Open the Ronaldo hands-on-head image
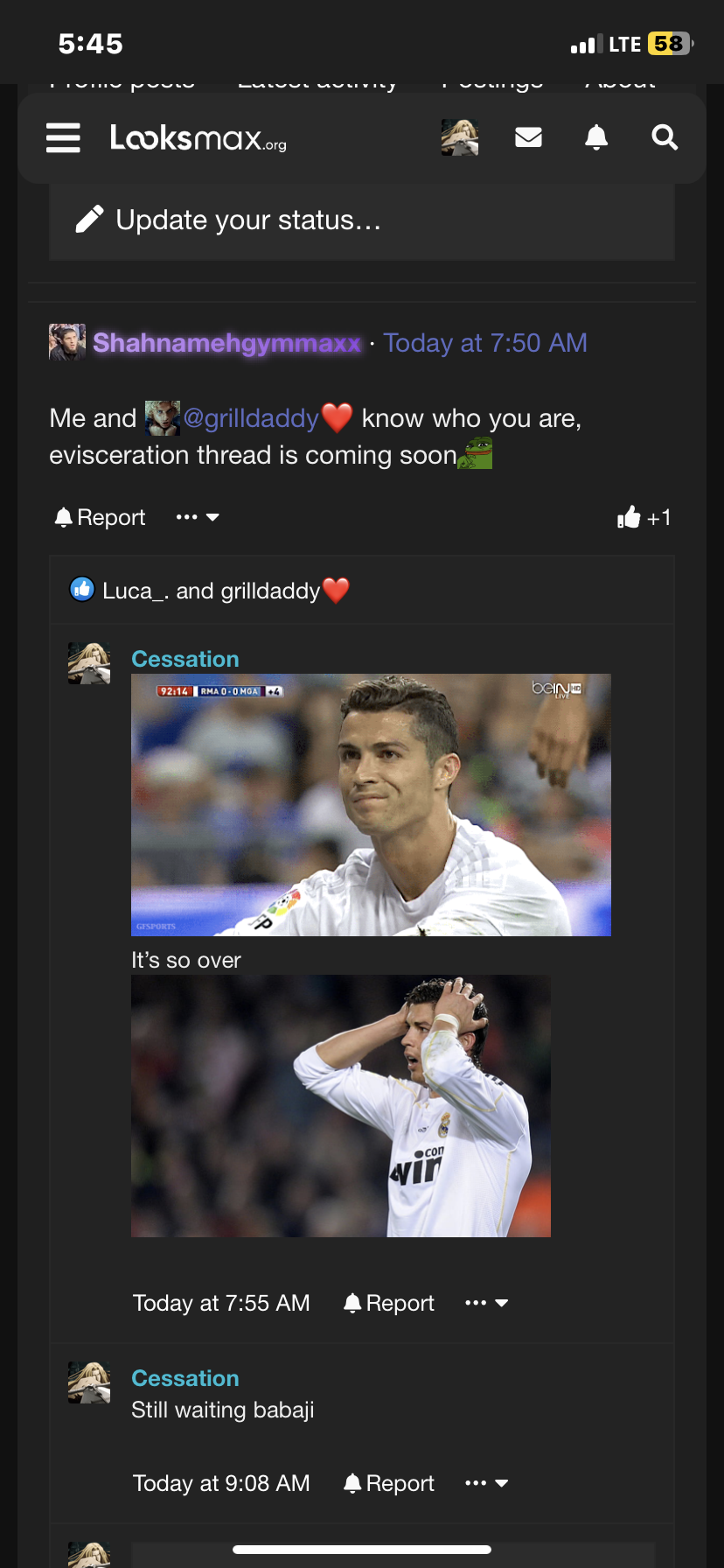 click(x=341, y=1106)
